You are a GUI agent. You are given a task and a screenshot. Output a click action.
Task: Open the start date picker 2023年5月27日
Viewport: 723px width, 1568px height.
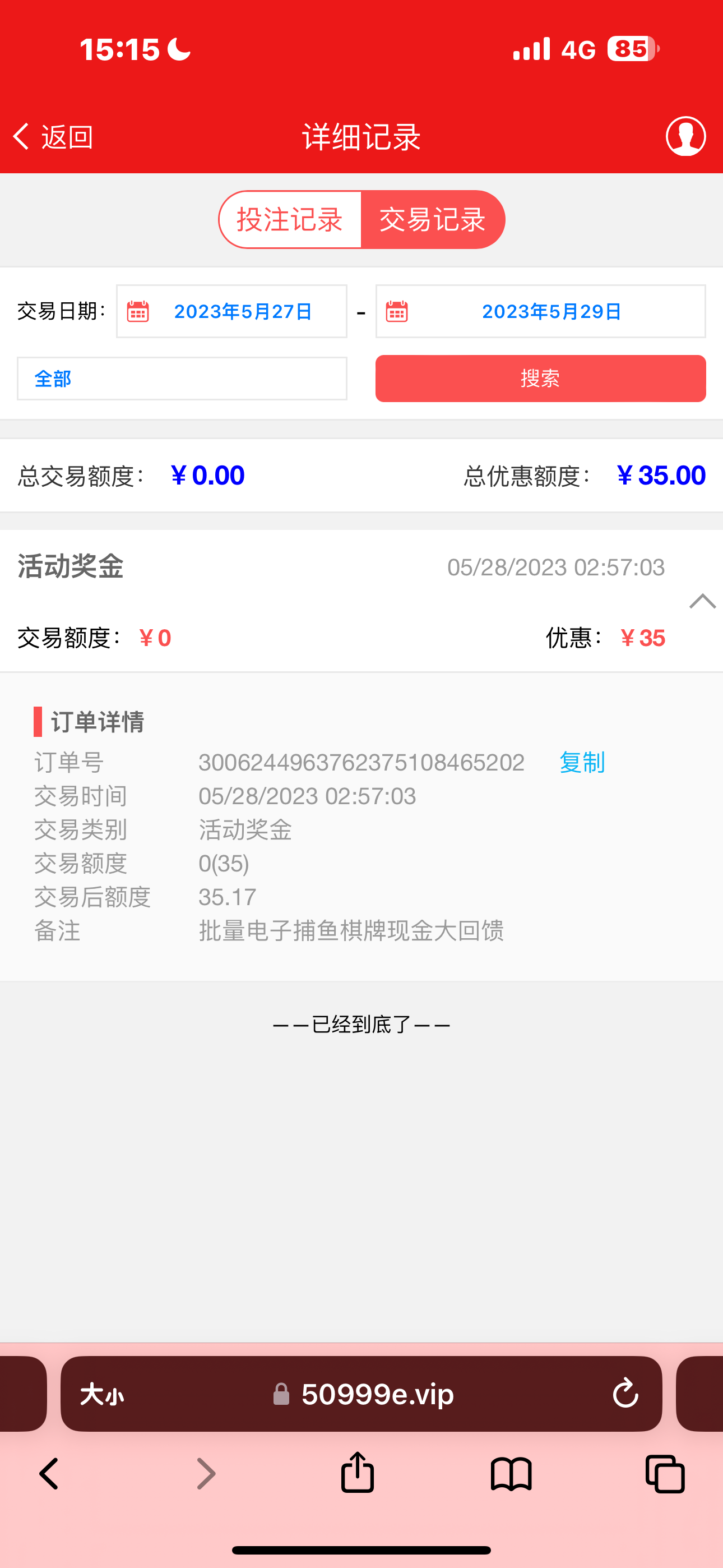[x=232, y=312]
